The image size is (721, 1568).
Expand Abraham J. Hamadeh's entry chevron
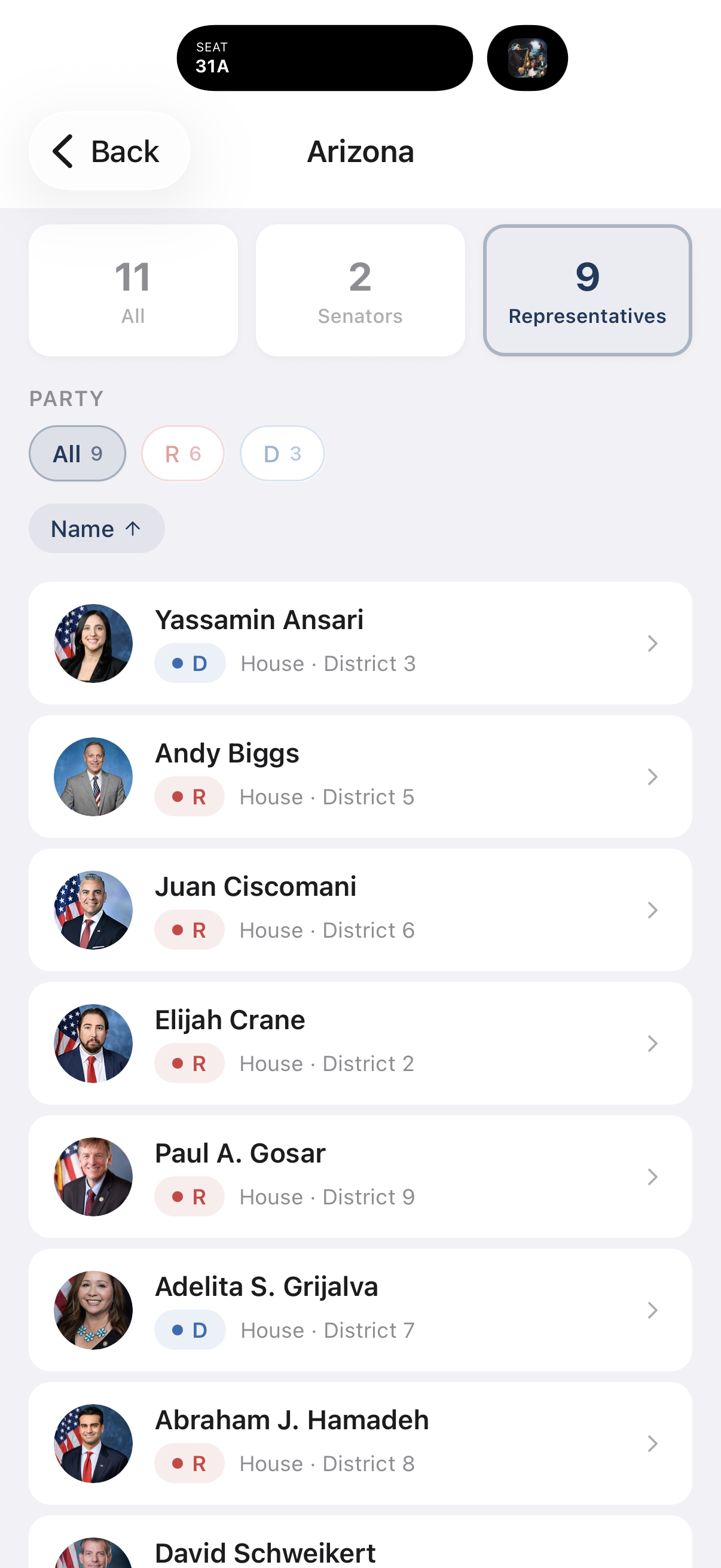click(x=653, y=1443)
